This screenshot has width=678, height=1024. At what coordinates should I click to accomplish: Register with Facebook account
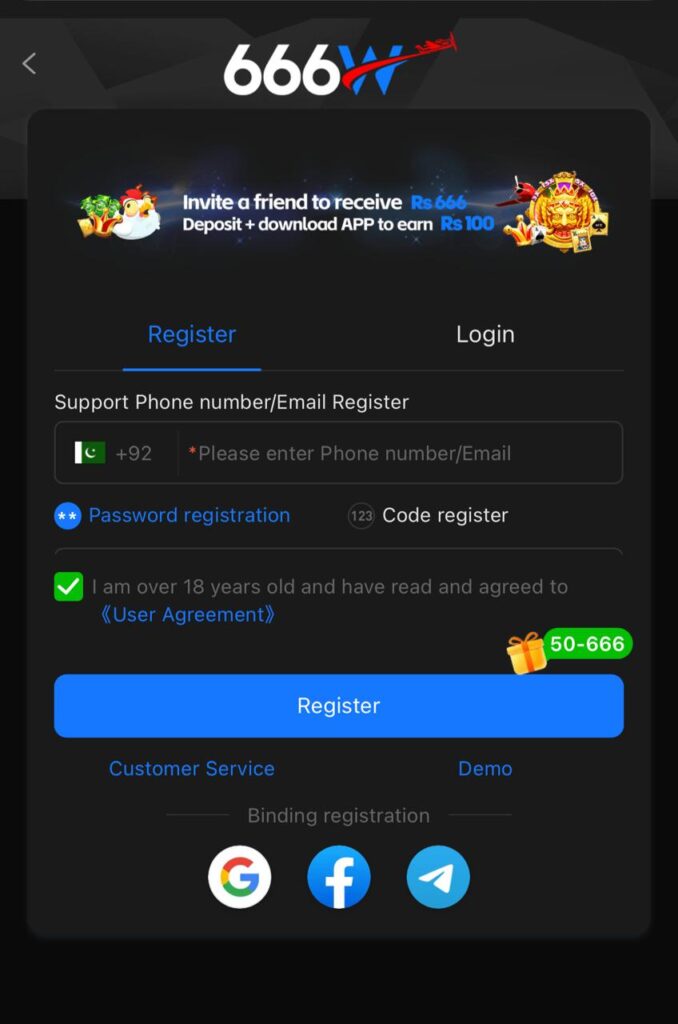[339, 877]
